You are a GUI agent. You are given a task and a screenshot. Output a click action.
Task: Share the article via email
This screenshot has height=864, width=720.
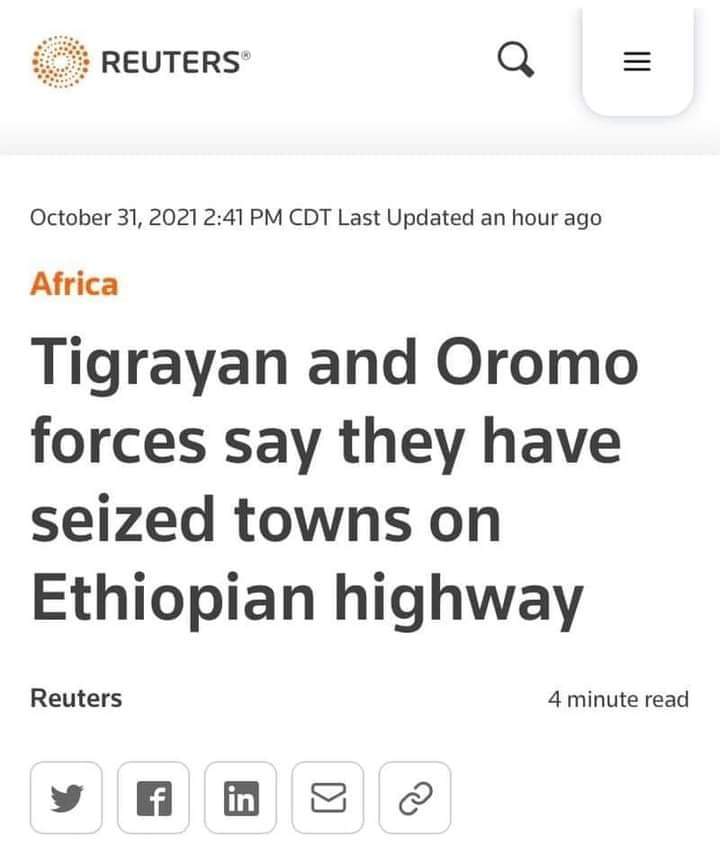click(x=327, y=798)
